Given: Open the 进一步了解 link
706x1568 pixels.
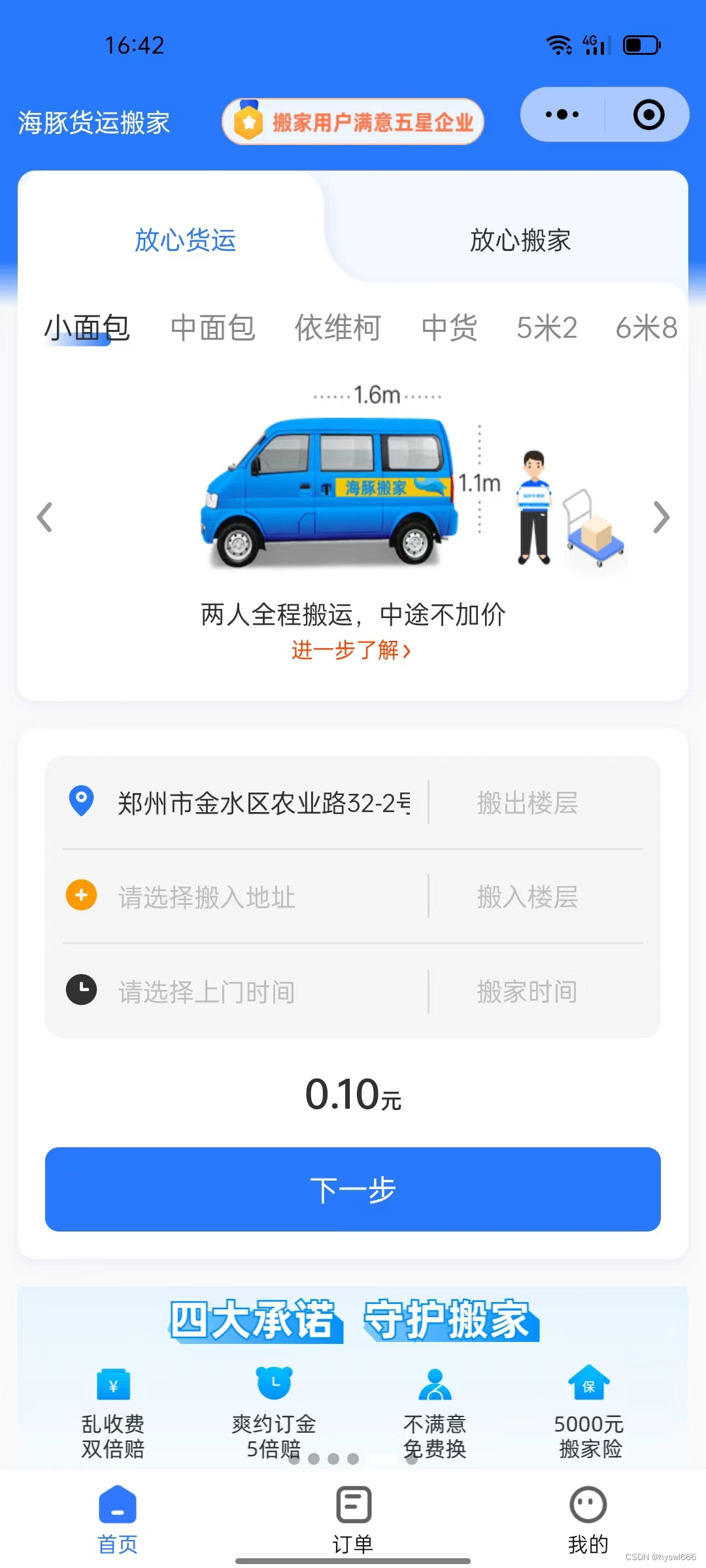Looking at the screenshot, I should (x=351, y=651).
